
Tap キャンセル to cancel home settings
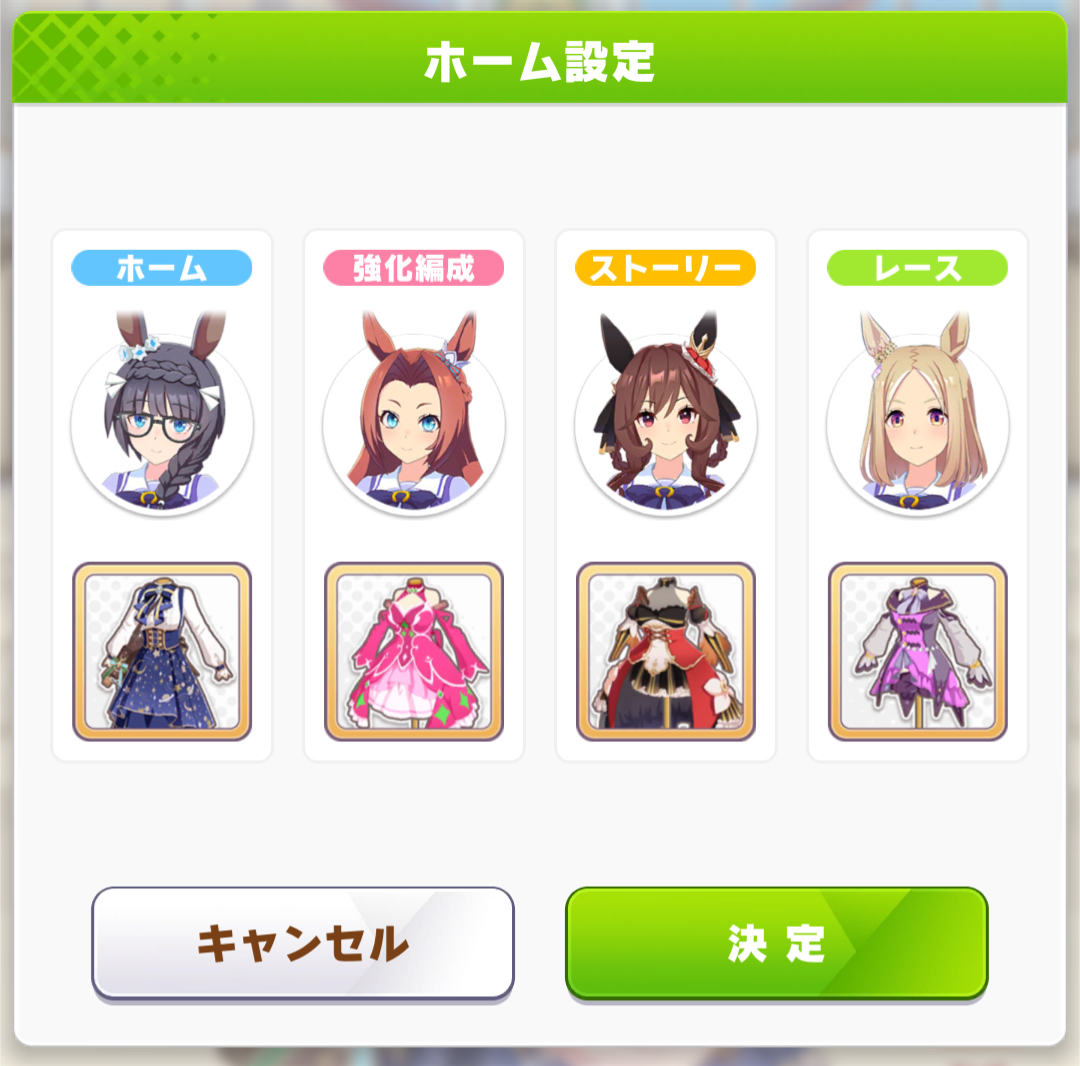302,942
